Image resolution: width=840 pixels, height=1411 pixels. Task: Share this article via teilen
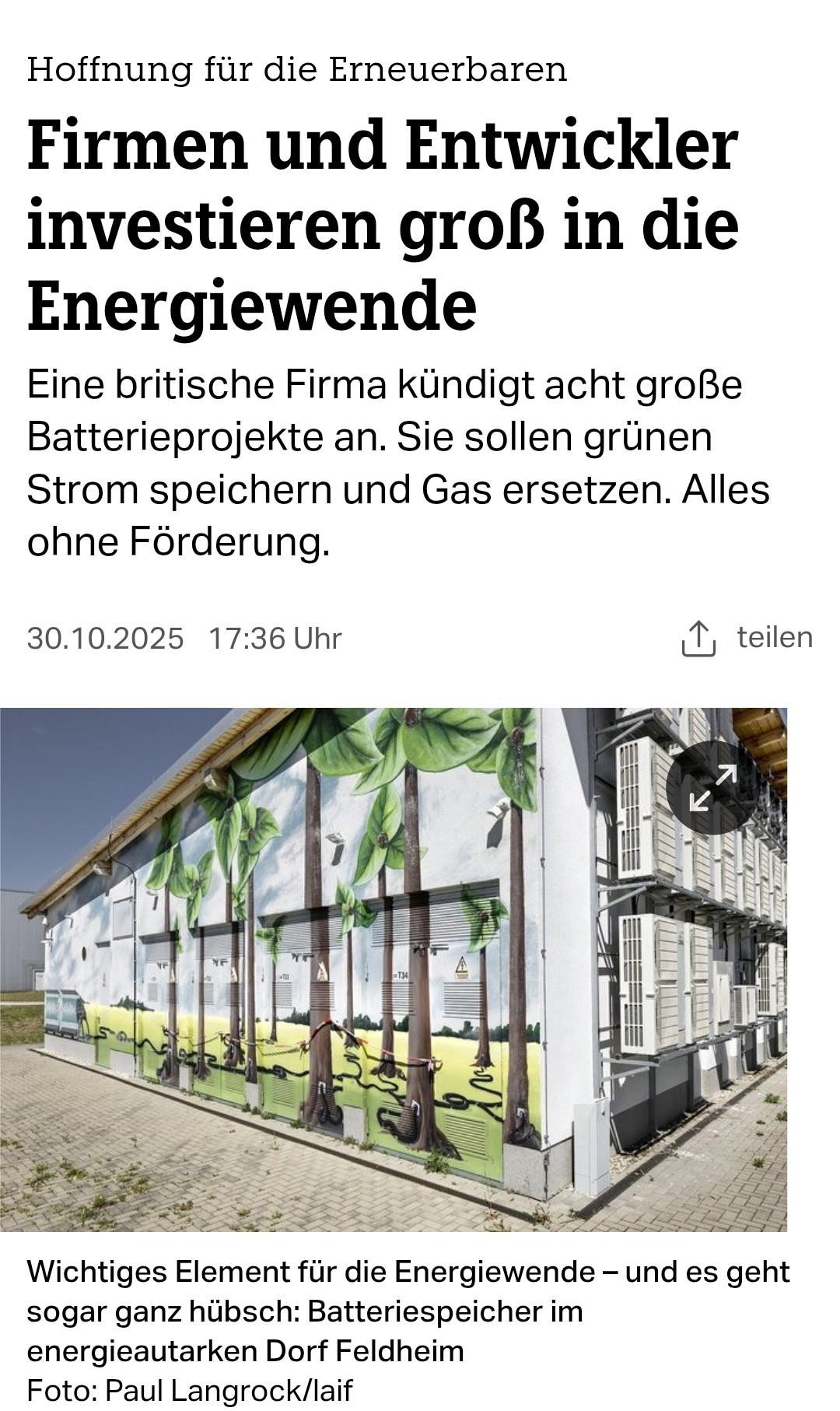pyautogui.click(x=747, y=638)
